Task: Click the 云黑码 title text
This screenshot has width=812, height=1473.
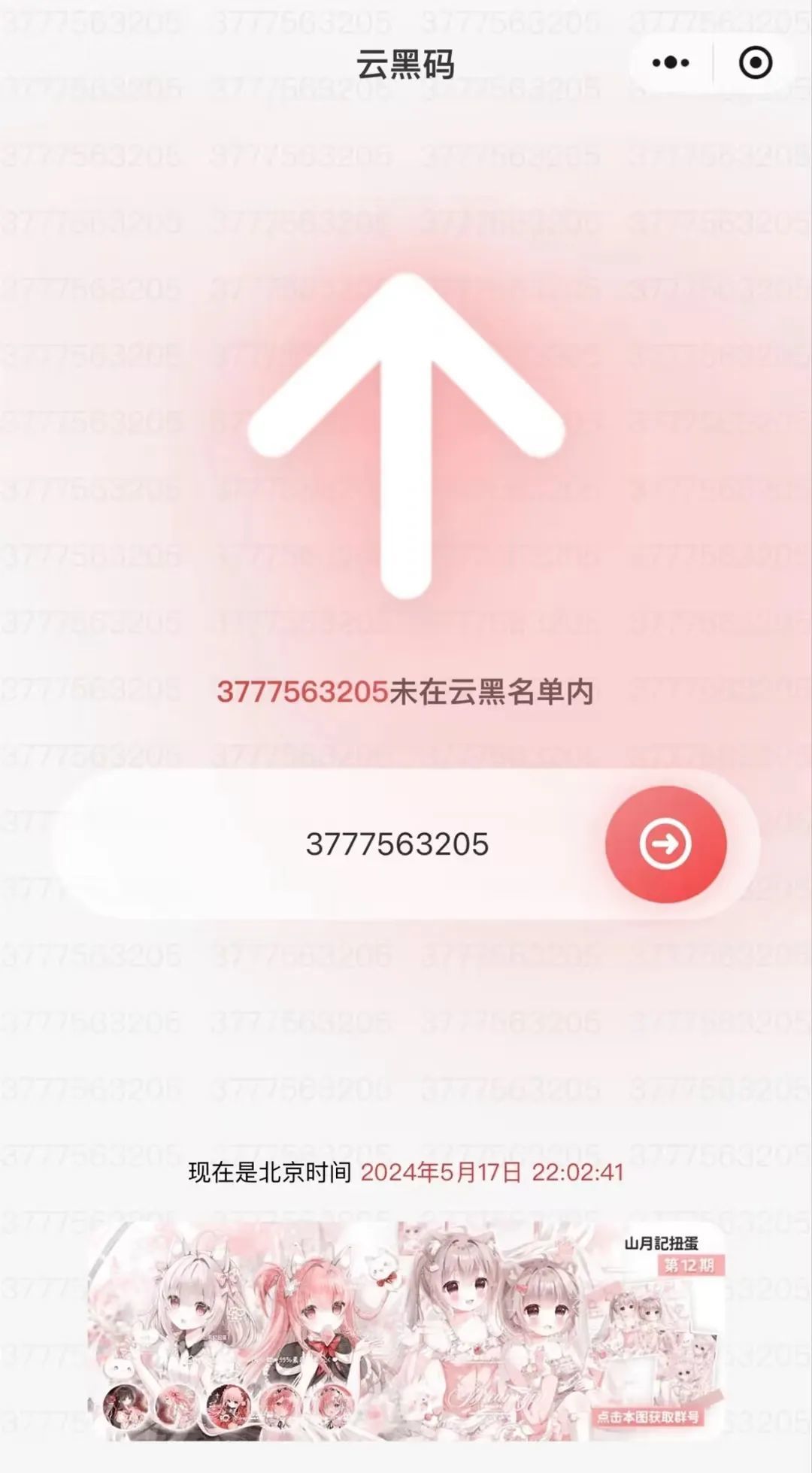Action: (406, 60)
